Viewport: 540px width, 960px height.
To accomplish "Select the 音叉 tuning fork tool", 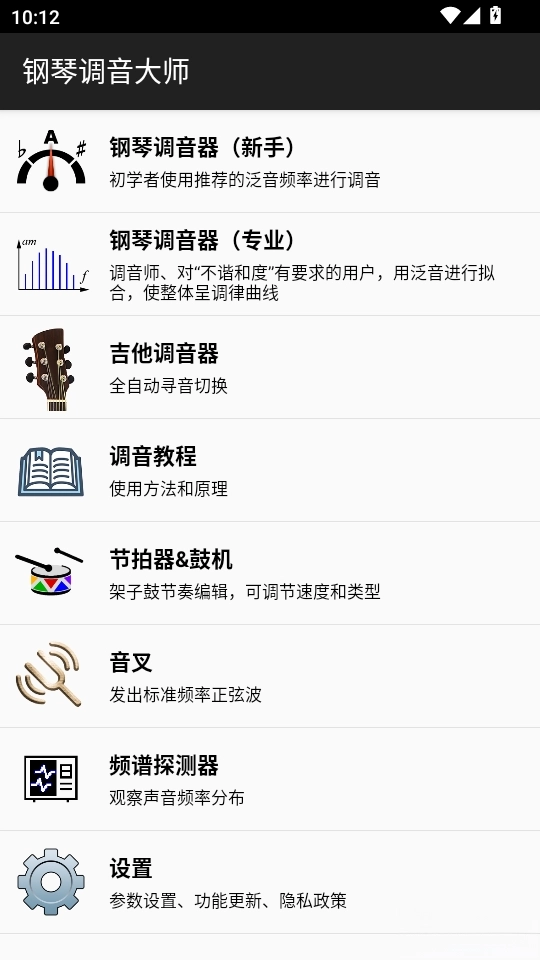I will 270,676.
